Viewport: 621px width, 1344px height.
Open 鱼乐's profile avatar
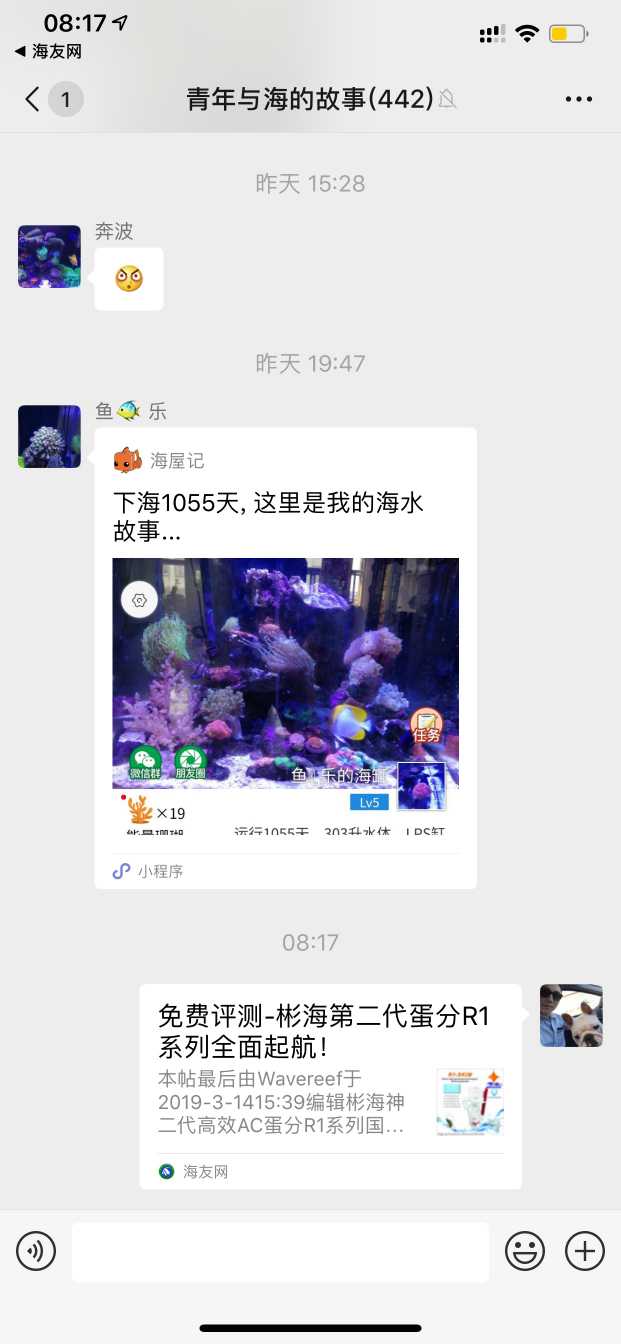(x=49, y=436)
